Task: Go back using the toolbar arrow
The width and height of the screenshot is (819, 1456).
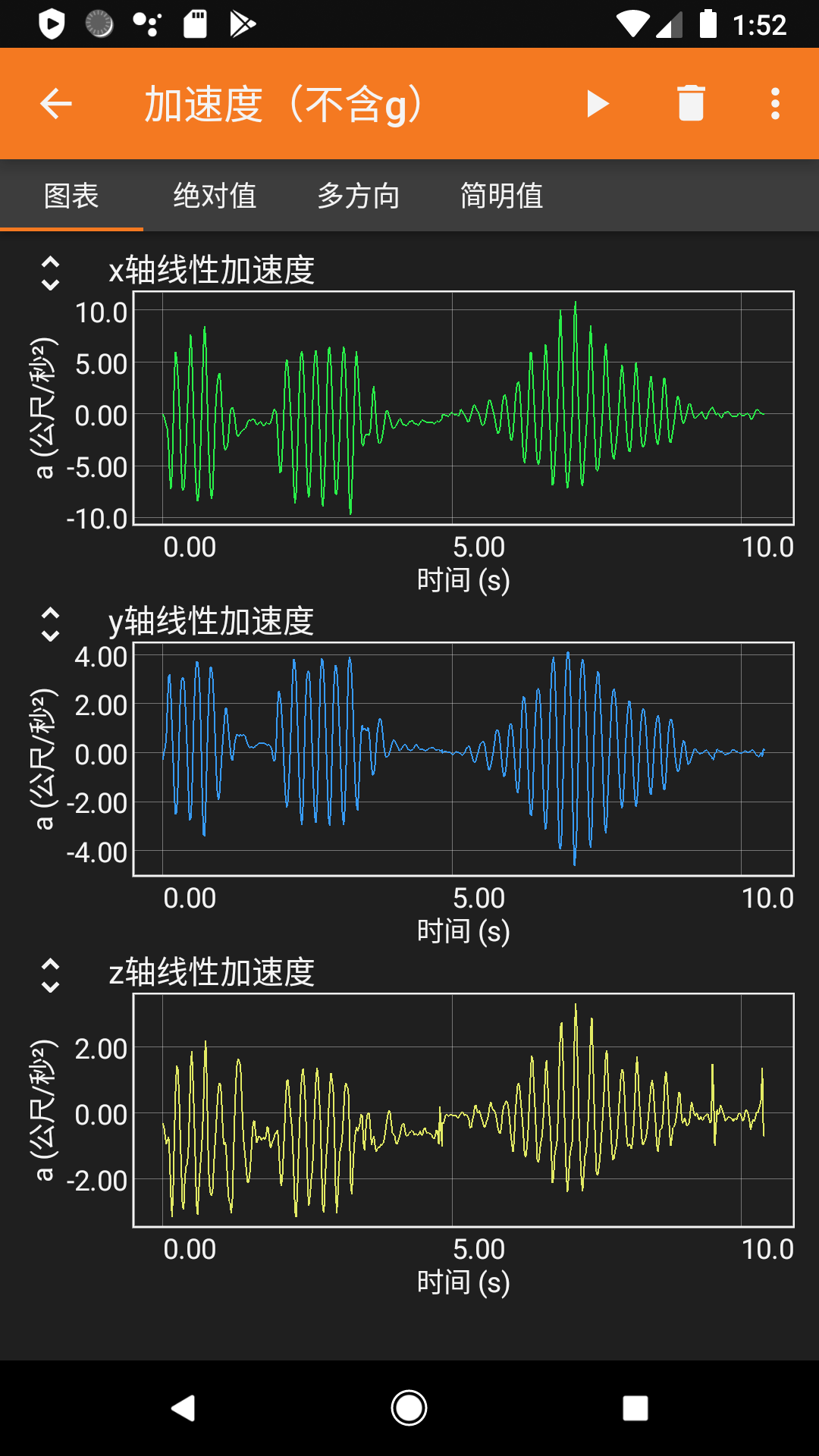Action: [56, 104]
